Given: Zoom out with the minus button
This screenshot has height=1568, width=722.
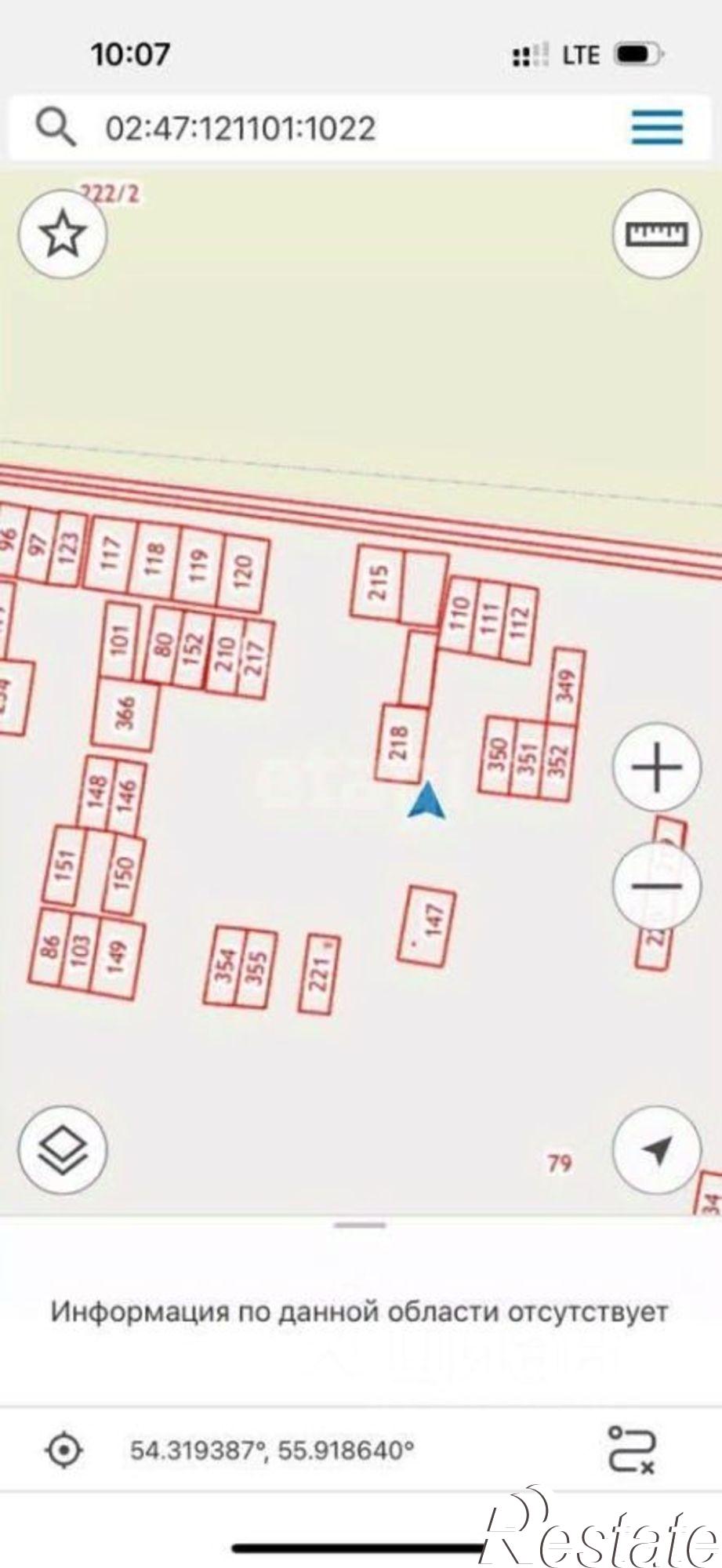Looking at the screenshot, I should [x=656, y=886].
